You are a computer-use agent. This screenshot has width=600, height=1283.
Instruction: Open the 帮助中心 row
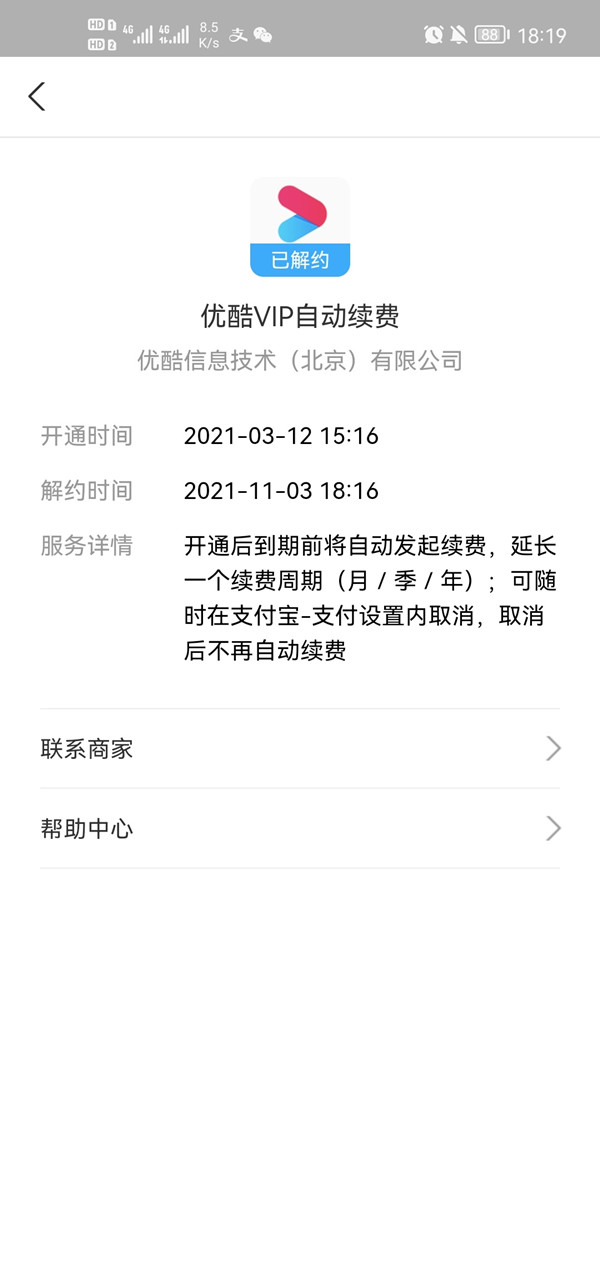pyautogui.click(x=300, y=829)
